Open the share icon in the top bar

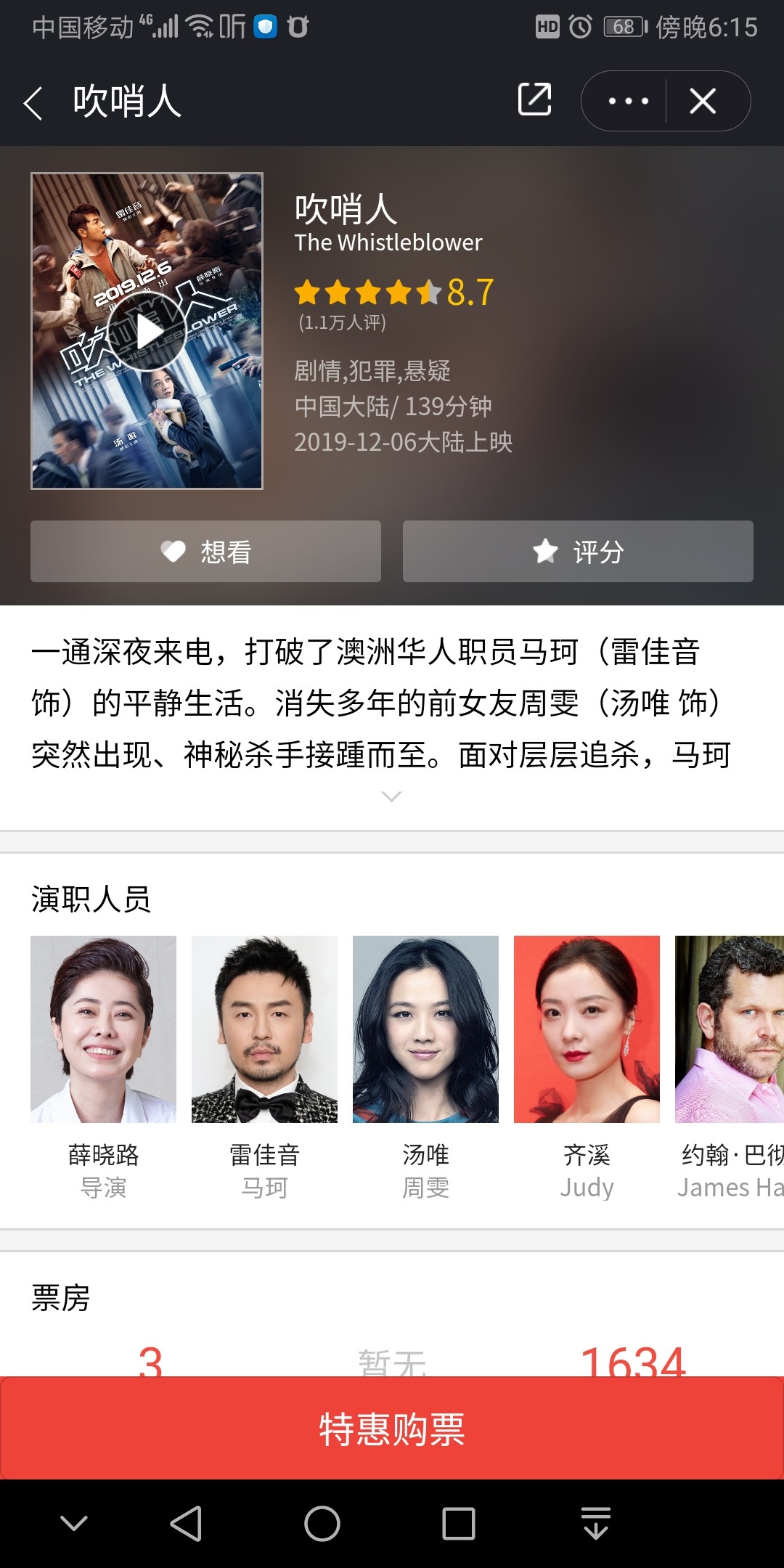click(535, 100)
